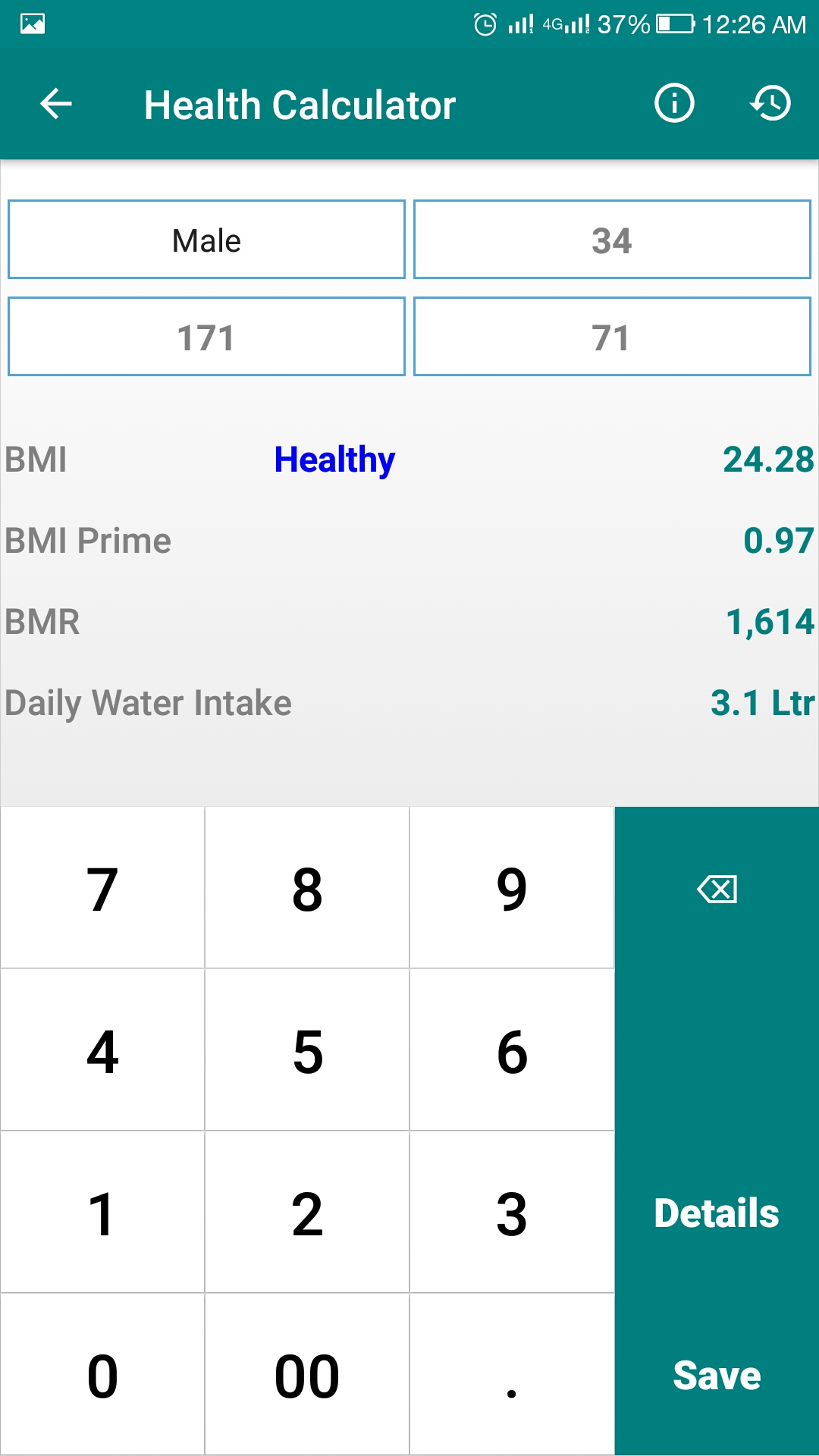Tap the Healthy BMI status label

tap(334, 460)
